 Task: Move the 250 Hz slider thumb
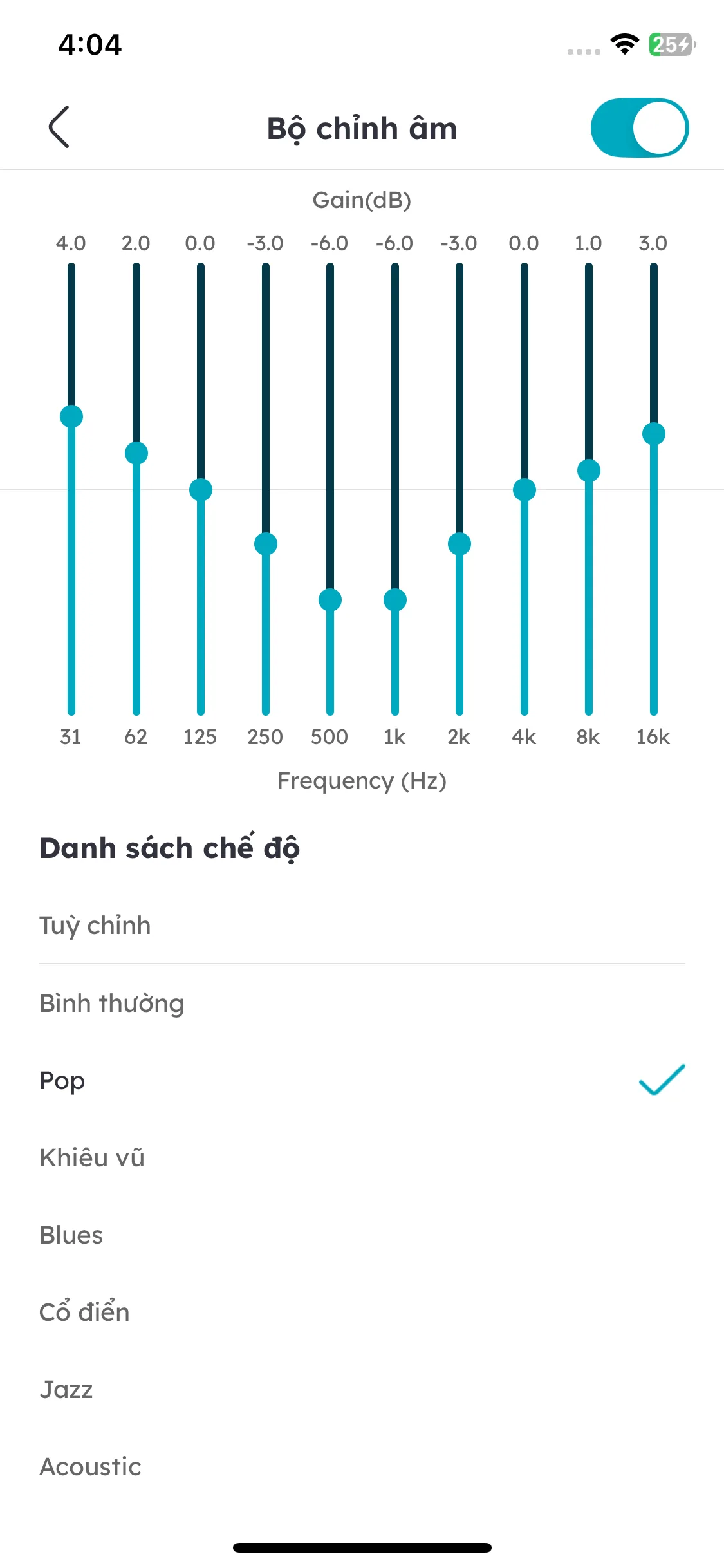(265, 545)
